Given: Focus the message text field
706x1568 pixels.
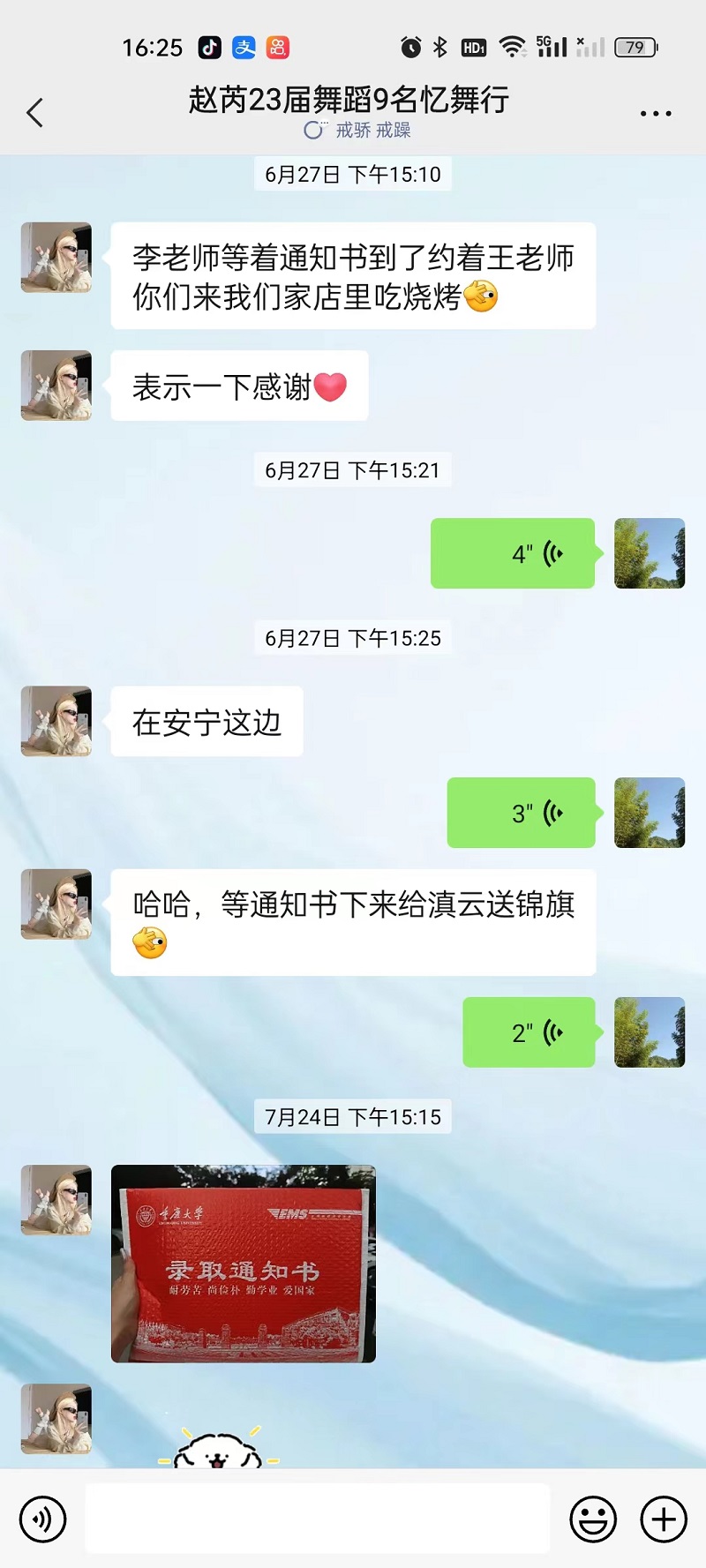Looking at the screenshot, I should coord(318,1519).
